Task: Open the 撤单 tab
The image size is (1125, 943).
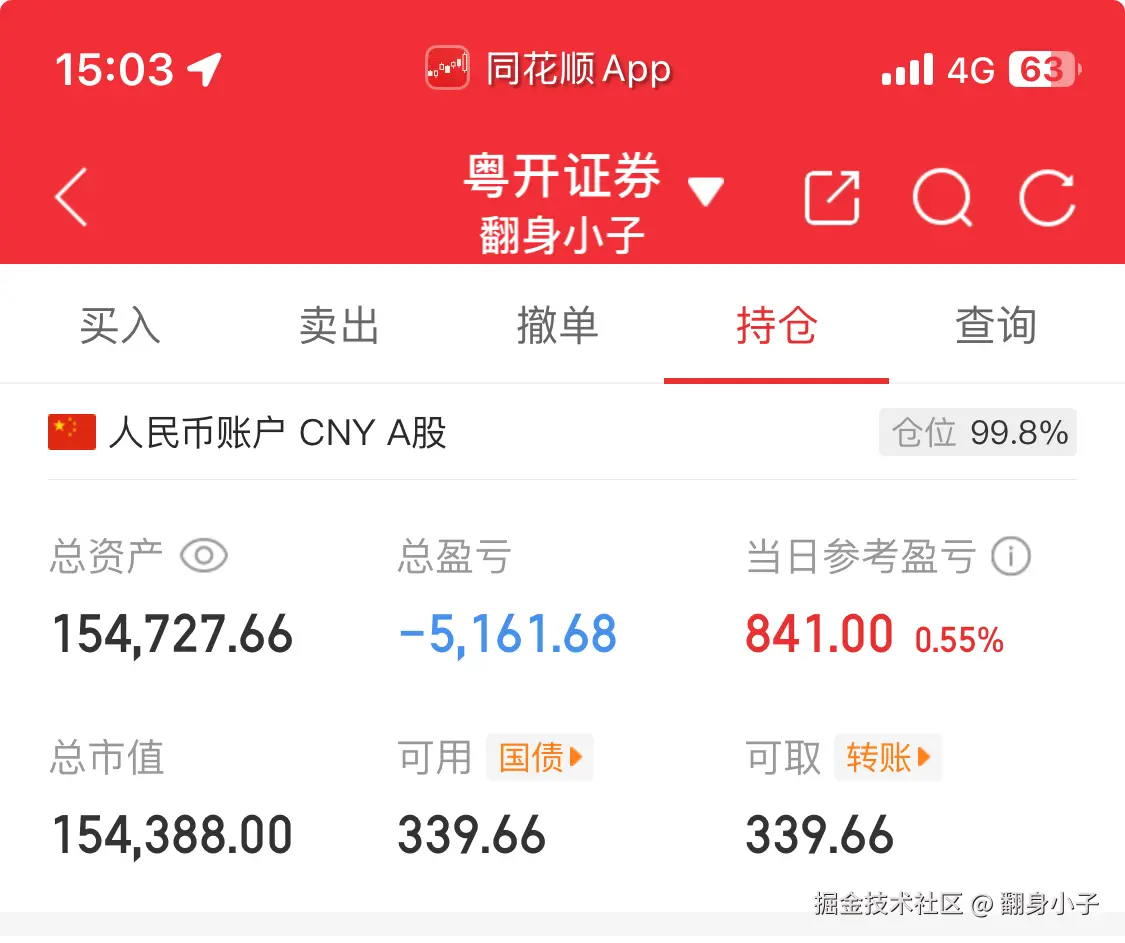Action: (557, 326)
